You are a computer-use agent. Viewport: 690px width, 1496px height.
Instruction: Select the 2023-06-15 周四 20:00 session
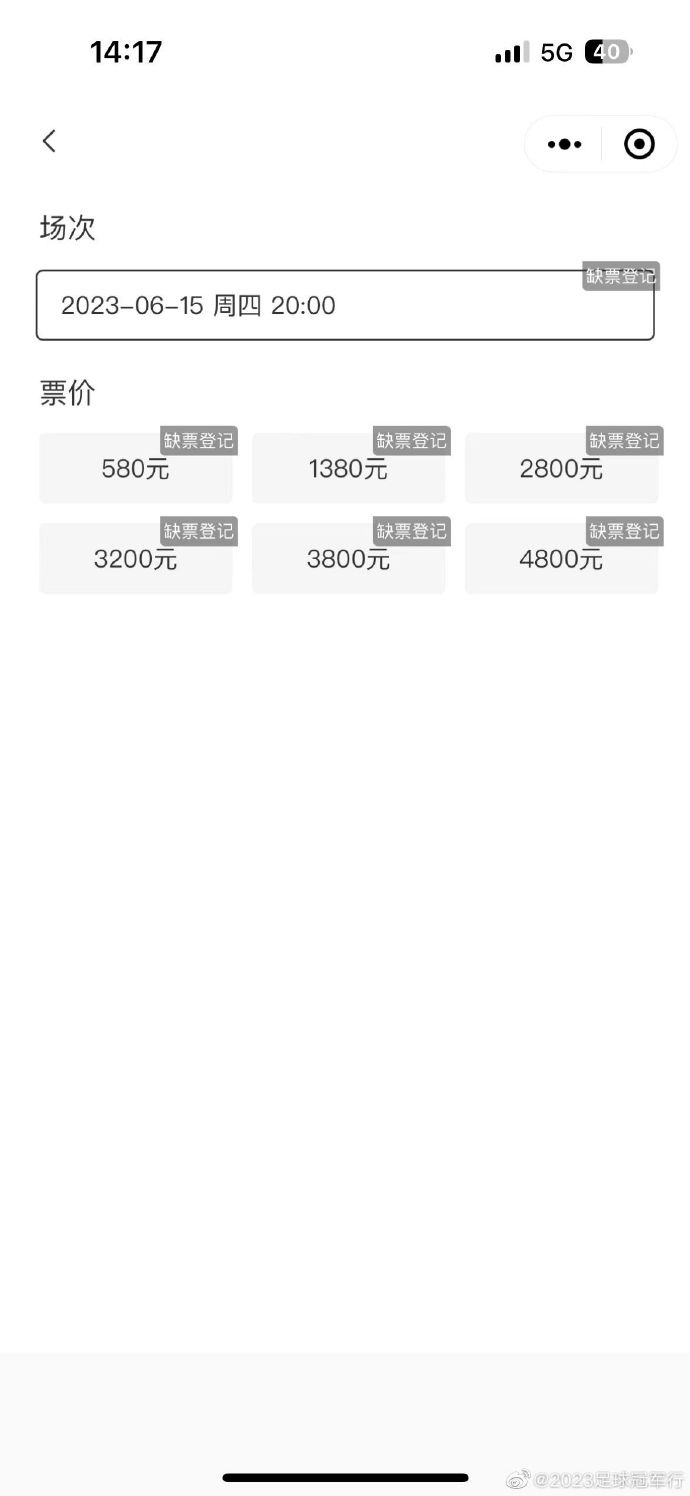pos(345,305)
